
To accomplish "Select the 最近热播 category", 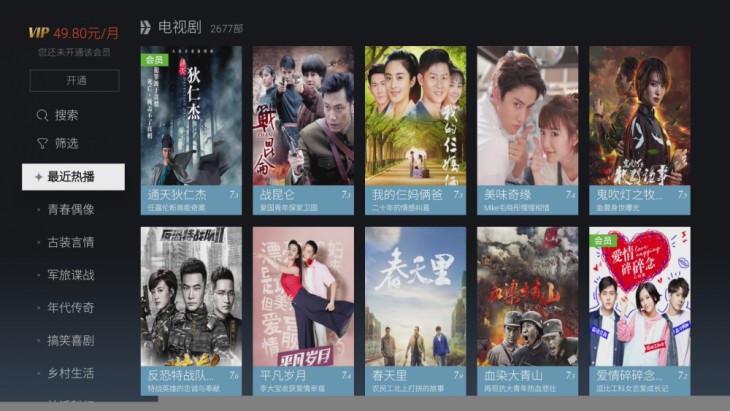I will [x=73, y=177].
